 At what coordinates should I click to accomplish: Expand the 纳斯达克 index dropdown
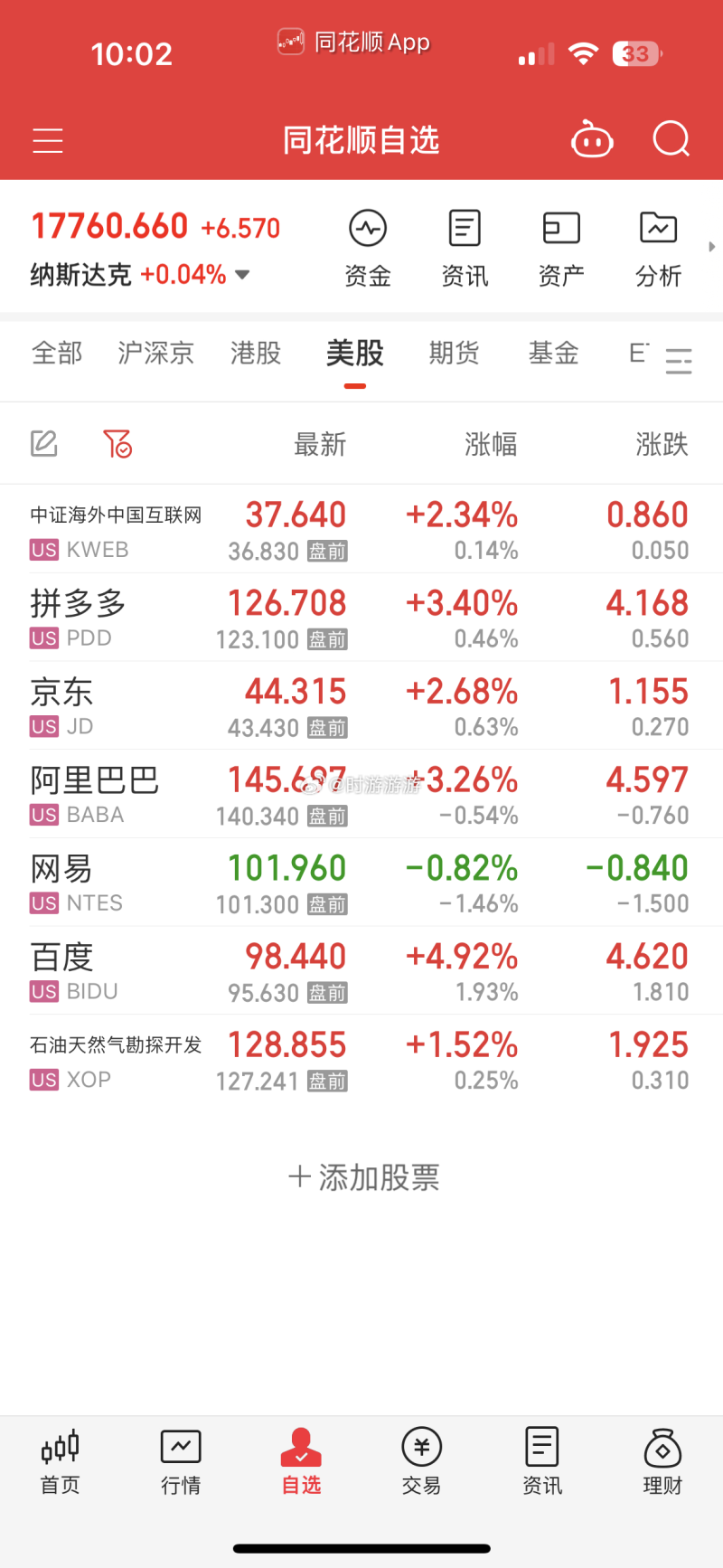[x=242, y=274]
